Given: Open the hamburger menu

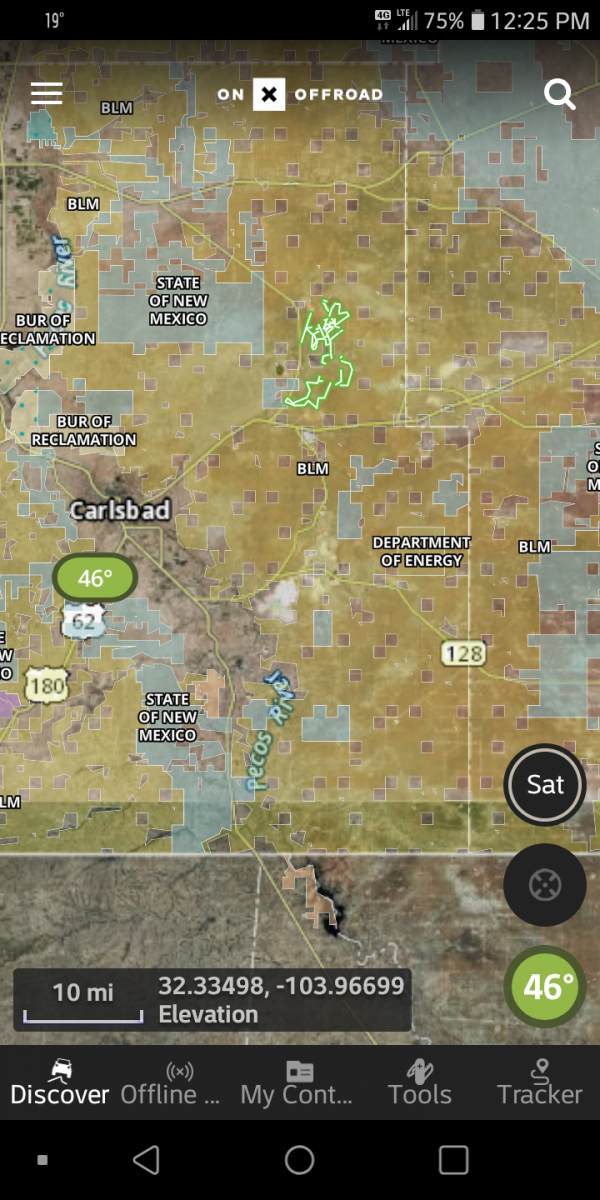Looking at the screenshot, I should 47,94.
